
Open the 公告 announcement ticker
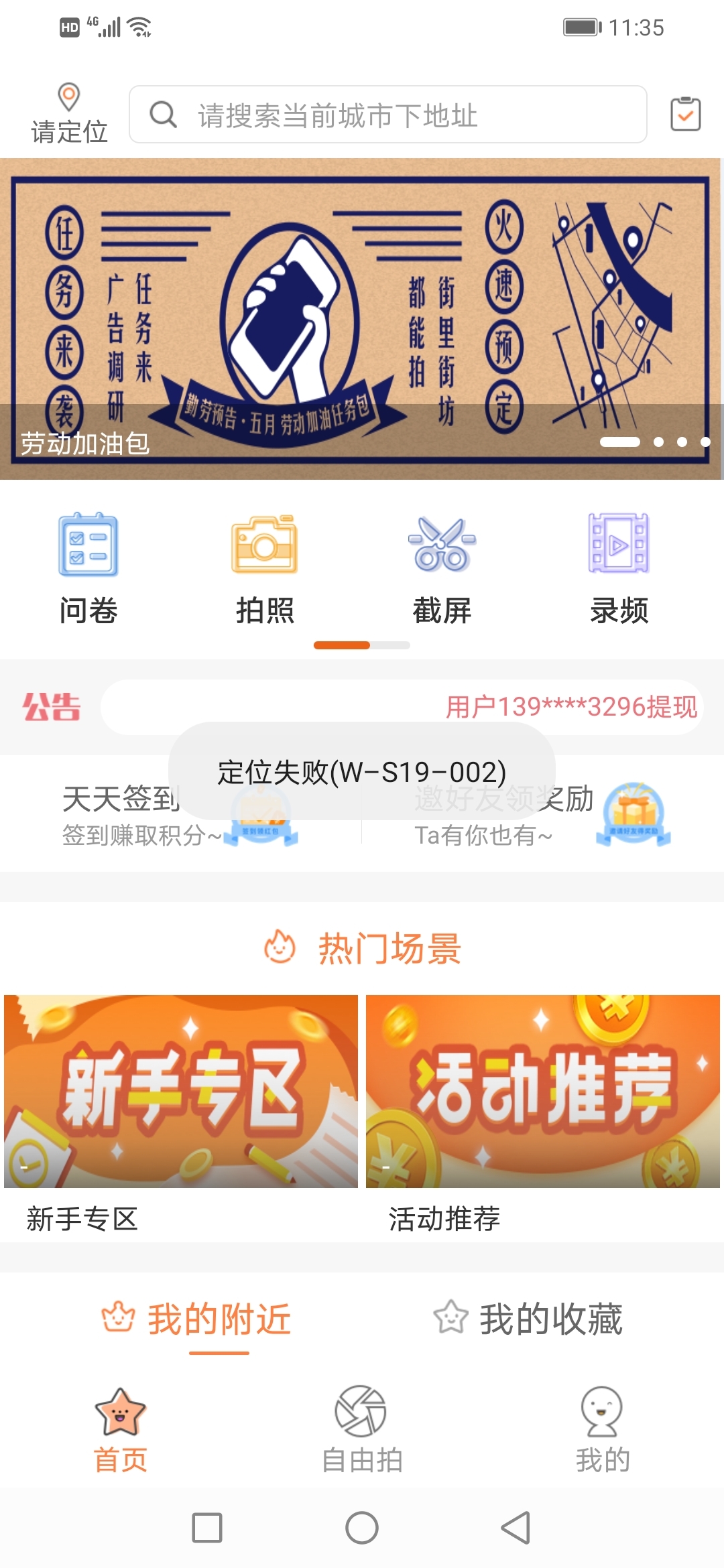[401, 707]
